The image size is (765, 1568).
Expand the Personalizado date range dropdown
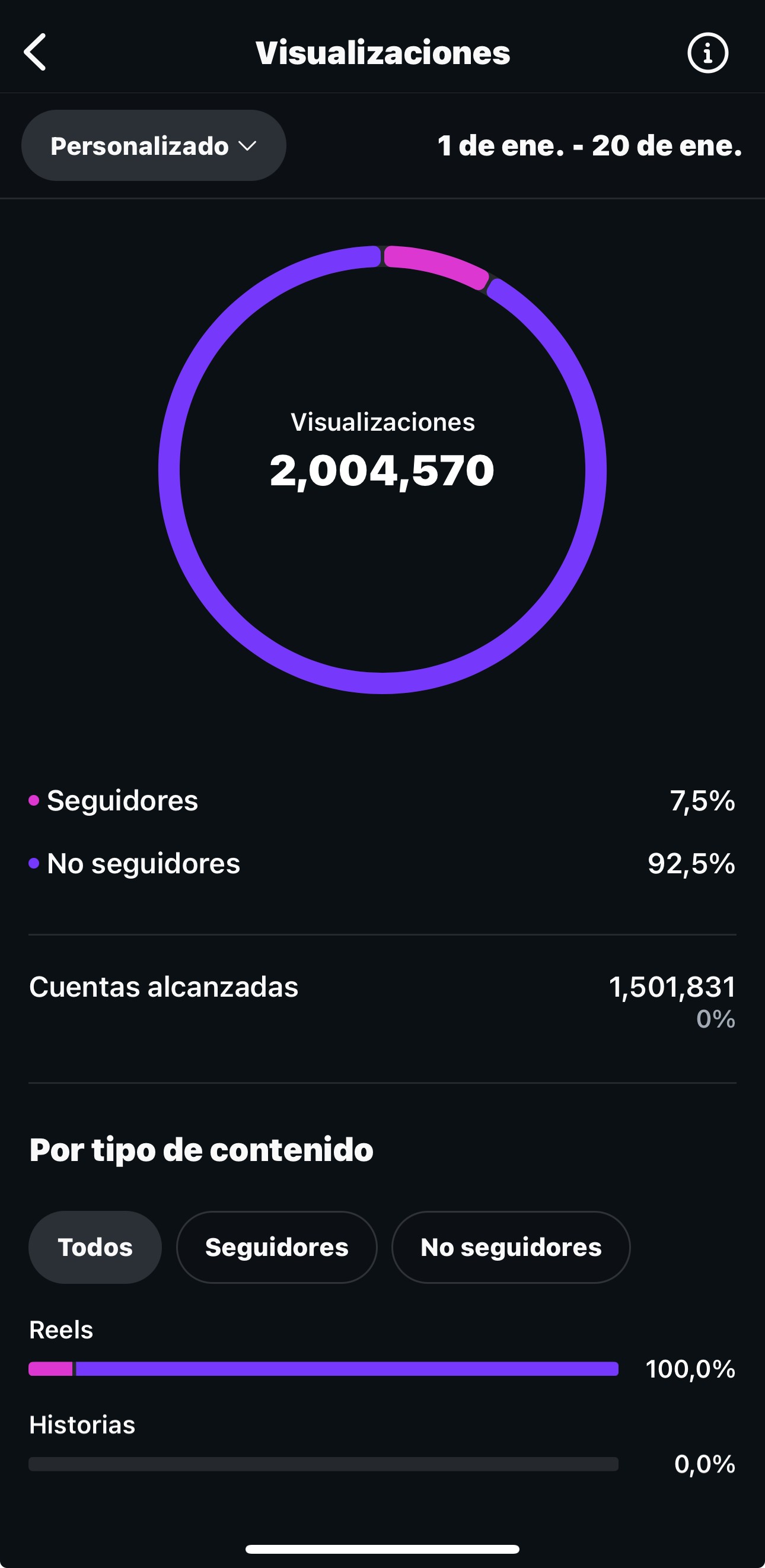click(x=154, y=146)
